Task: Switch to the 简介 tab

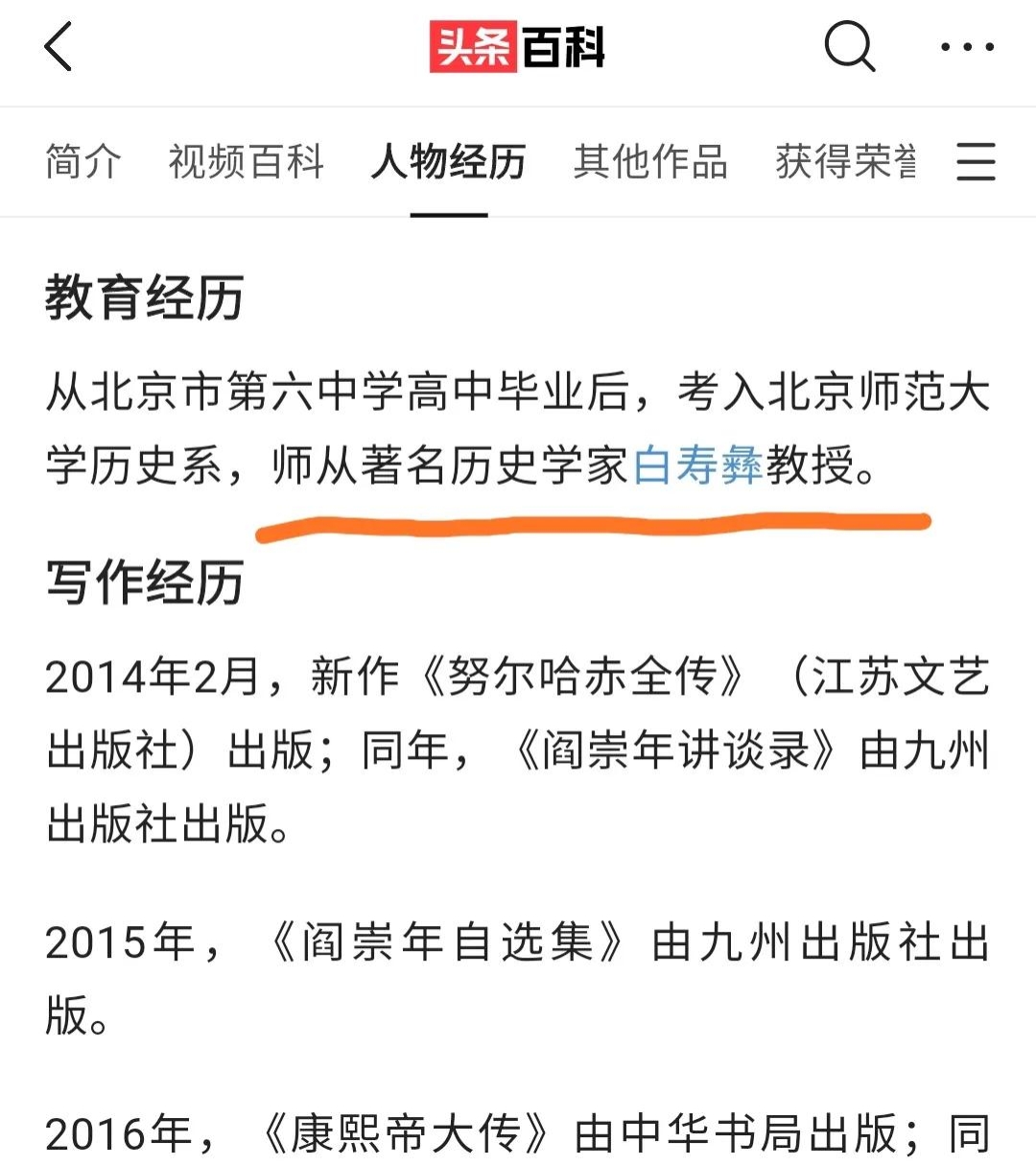Action: 82,163
